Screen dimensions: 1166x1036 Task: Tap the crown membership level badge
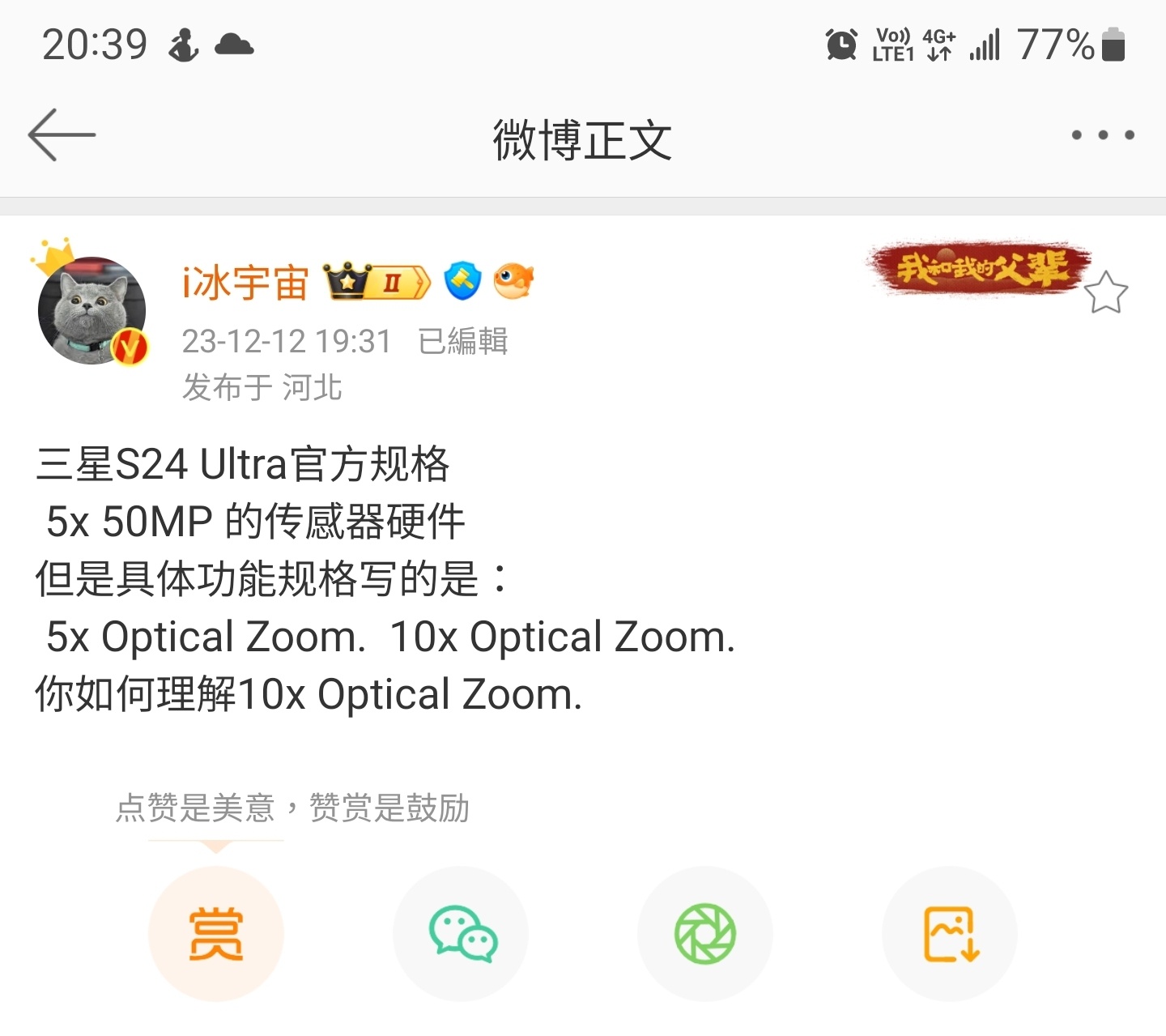[x=377, y=283]
